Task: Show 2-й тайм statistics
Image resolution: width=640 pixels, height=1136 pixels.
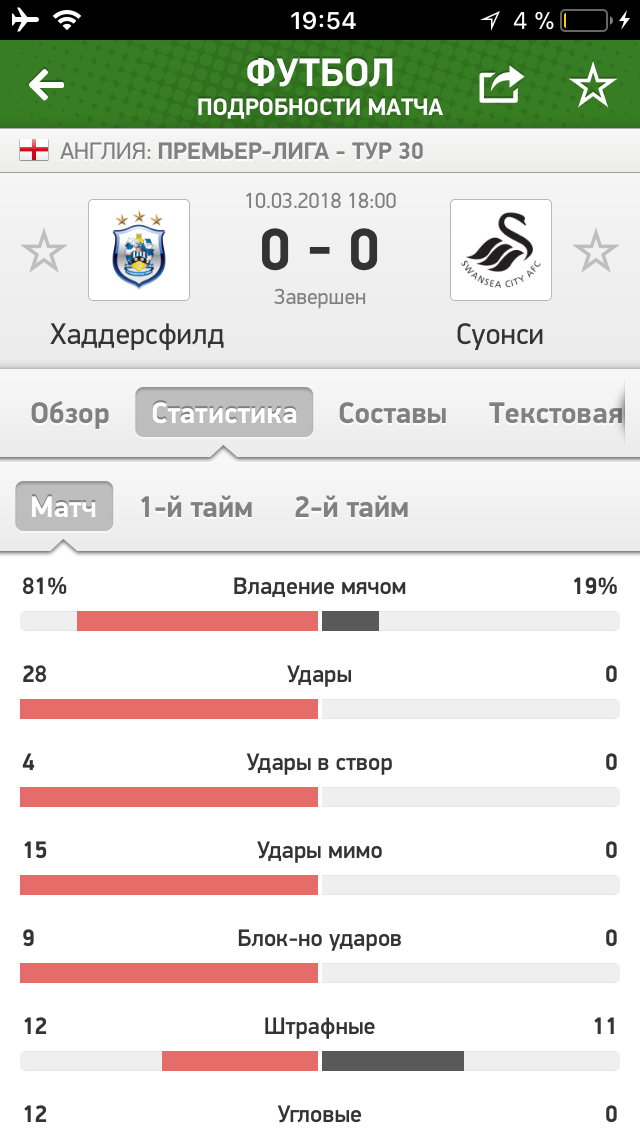Action: pos(352,507)
